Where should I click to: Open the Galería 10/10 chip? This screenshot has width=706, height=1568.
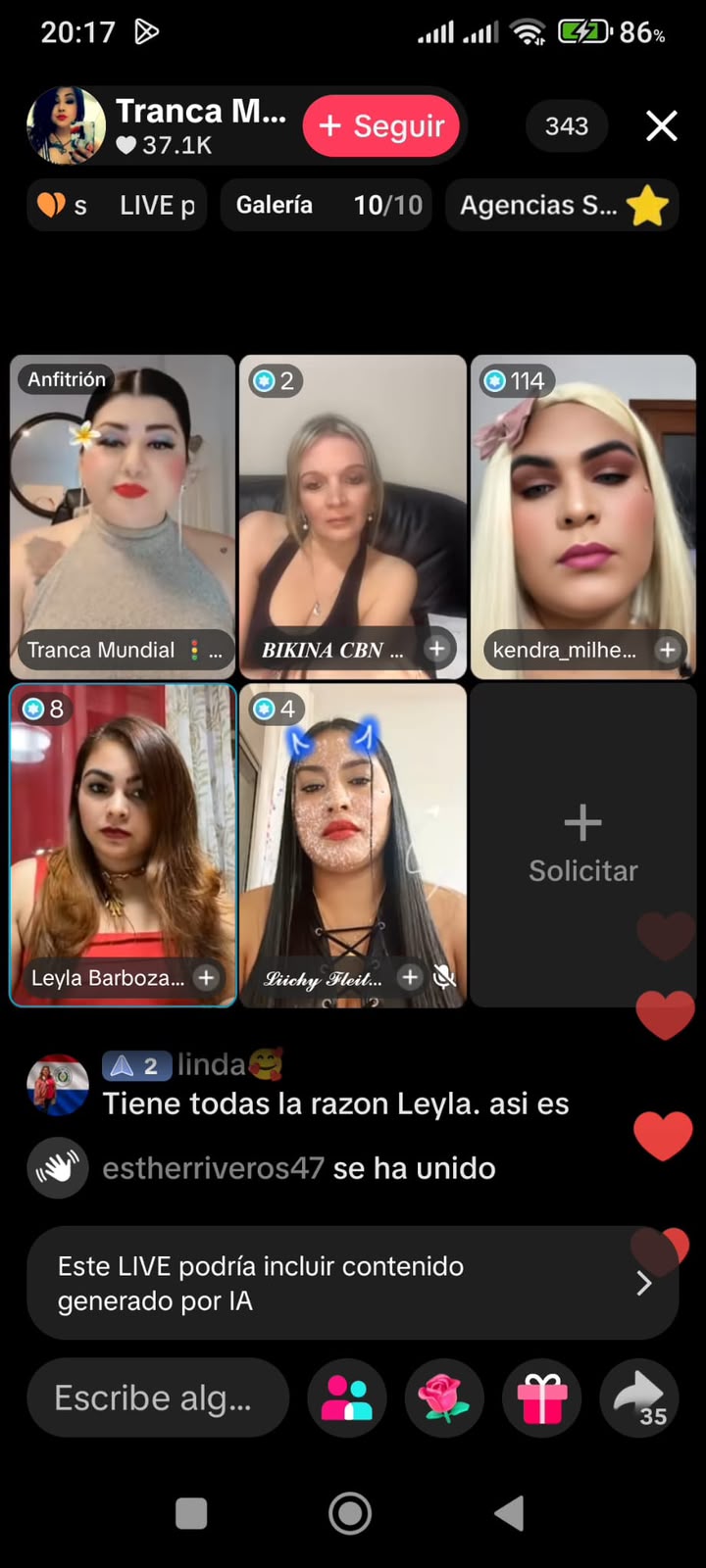(x=327, y=205)
